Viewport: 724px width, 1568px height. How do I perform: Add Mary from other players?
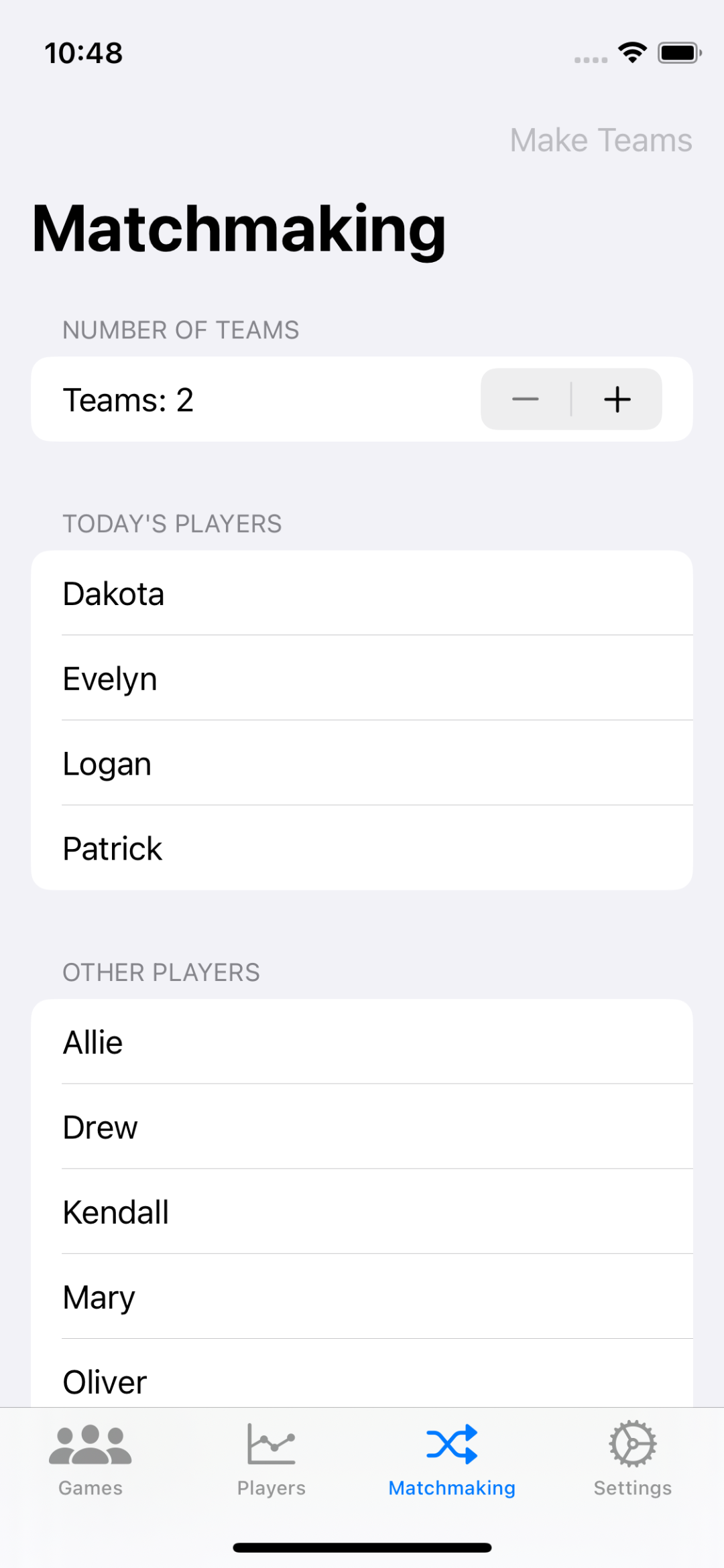pos(362,1297)
